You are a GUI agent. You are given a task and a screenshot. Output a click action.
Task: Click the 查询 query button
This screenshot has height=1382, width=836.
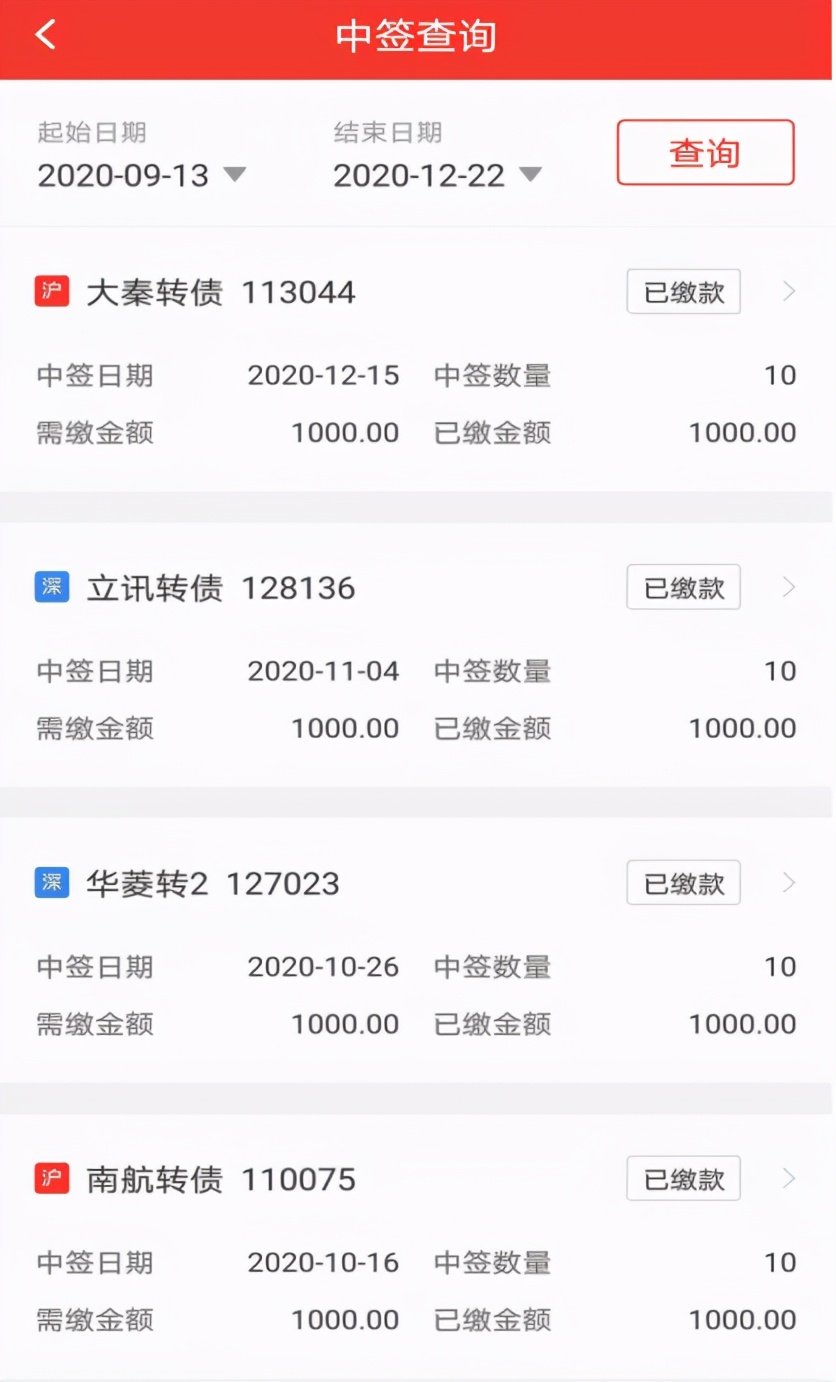(705, 153)
